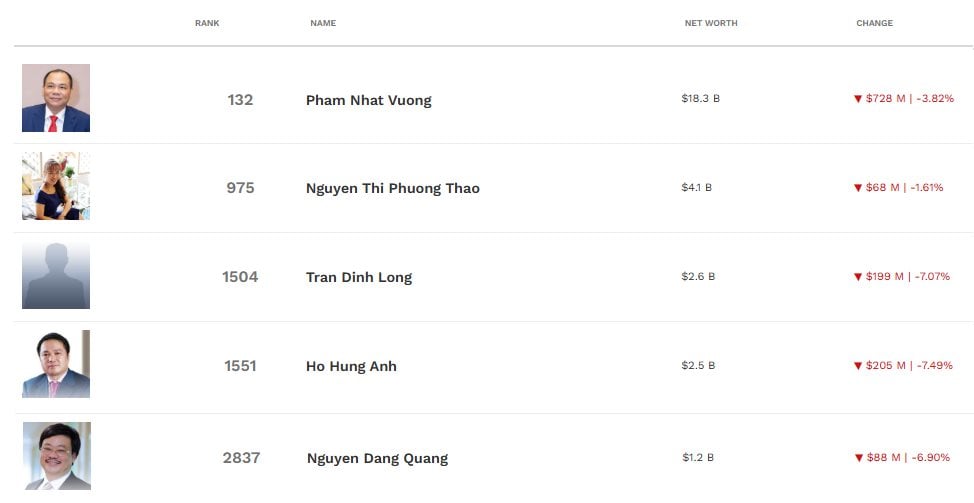Open the Nguyen Dang Quang row
This screenshot has height=503, width=974.
click(x=377, y=458)
